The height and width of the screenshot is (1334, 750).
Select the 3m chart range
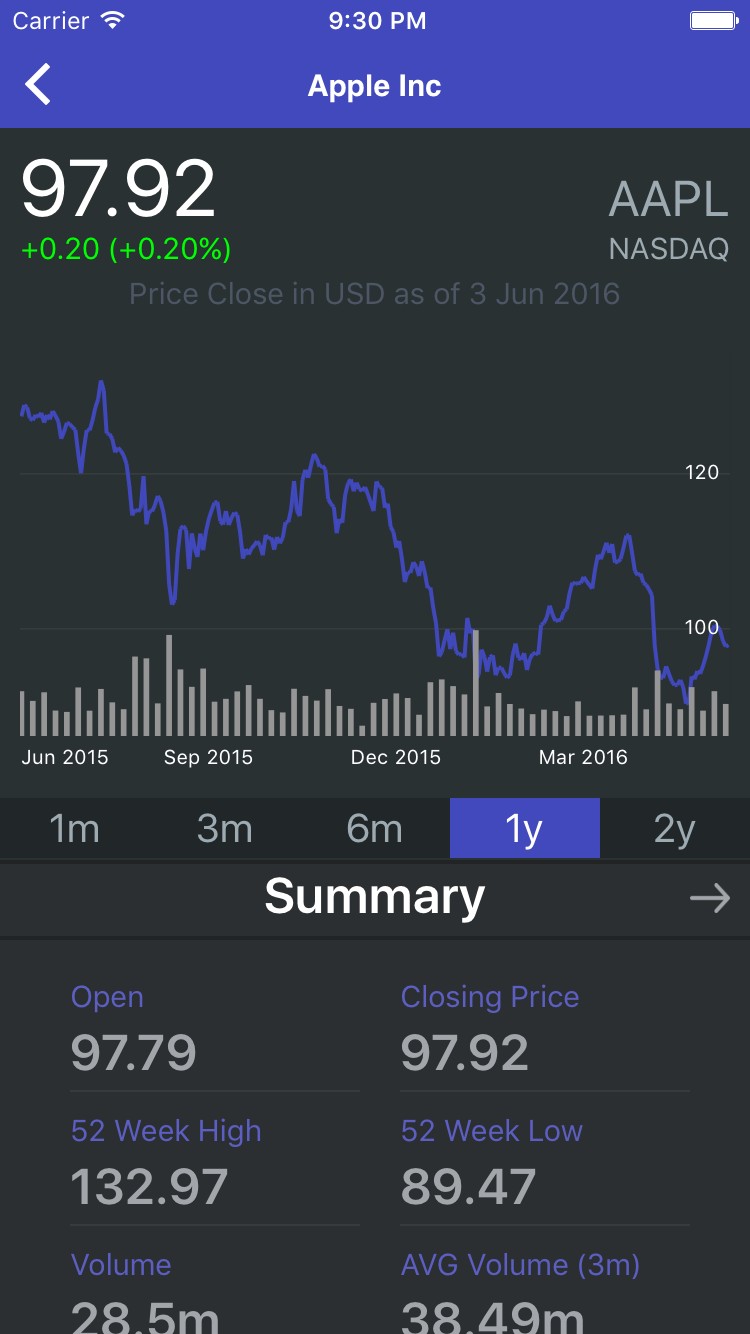coord(225,828)
